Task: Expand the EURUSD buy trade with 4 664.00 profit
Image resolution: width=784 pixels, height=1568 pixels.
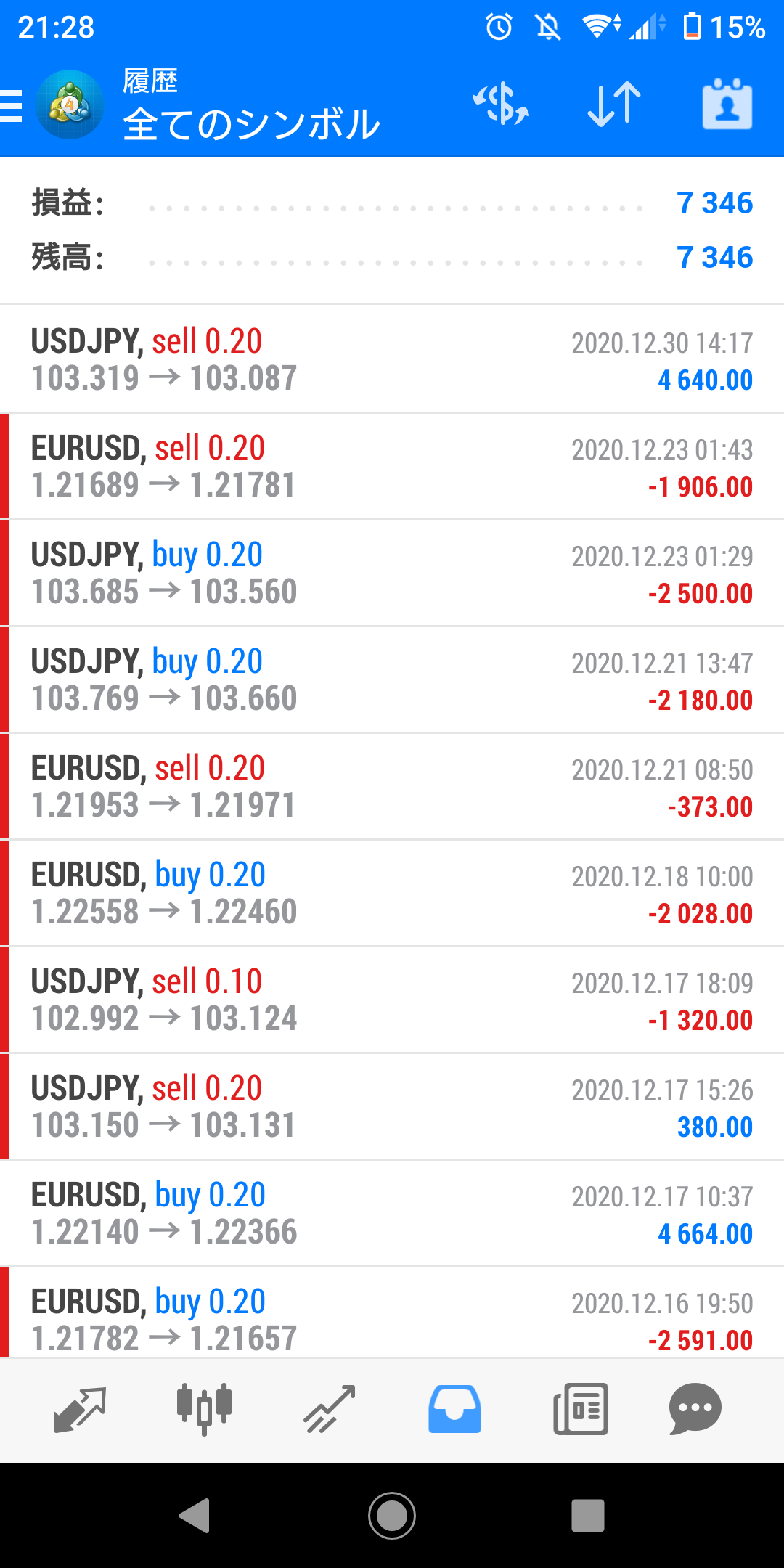Action: point(392,1213)
